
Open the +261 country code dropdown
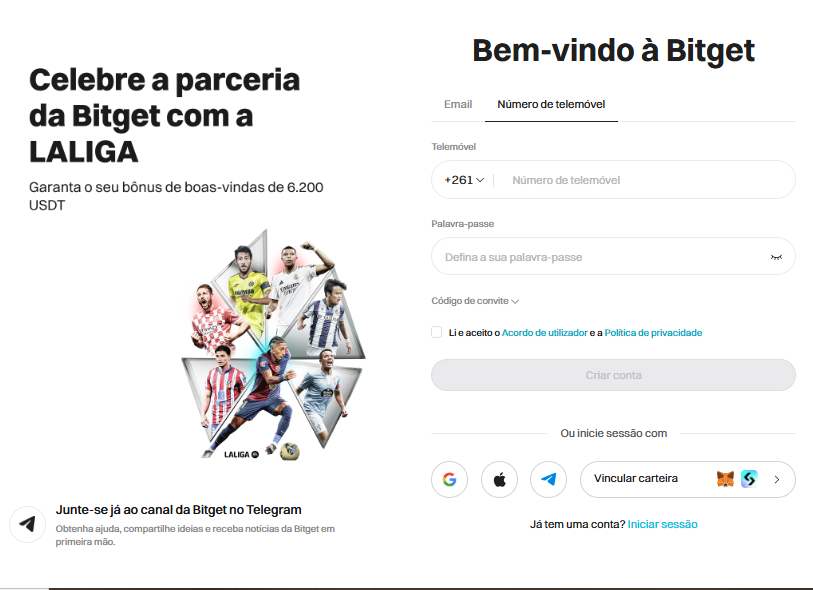point(464,180)
